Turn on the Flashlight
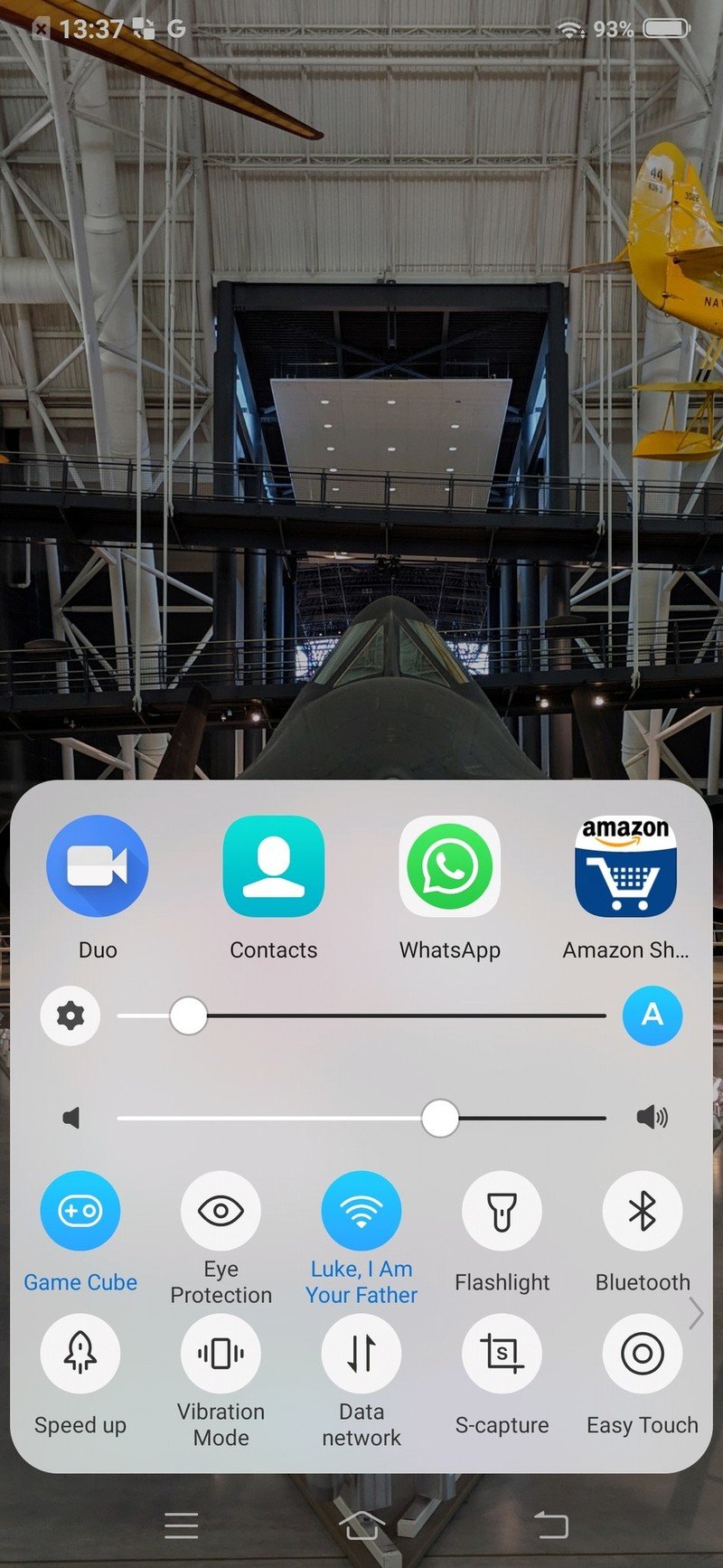Screen dimensions: 723x1568 [x=502, y=1211]
